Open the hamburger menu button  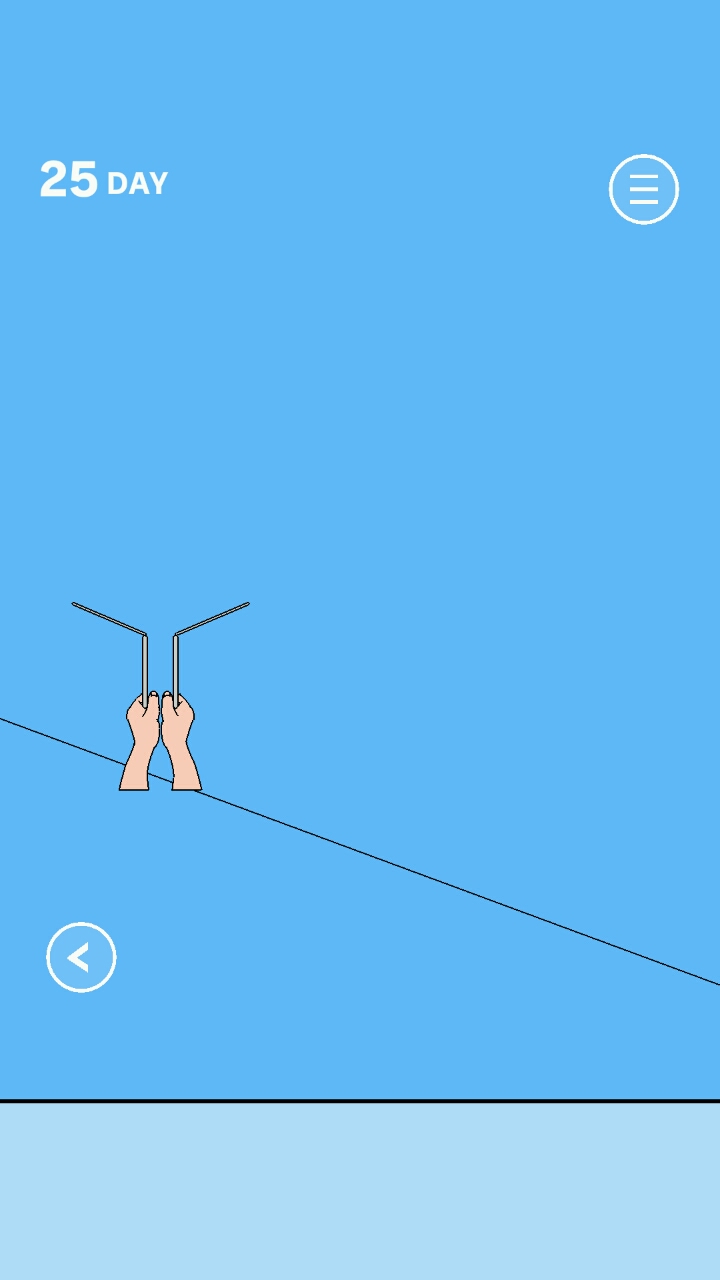[644, 189]
